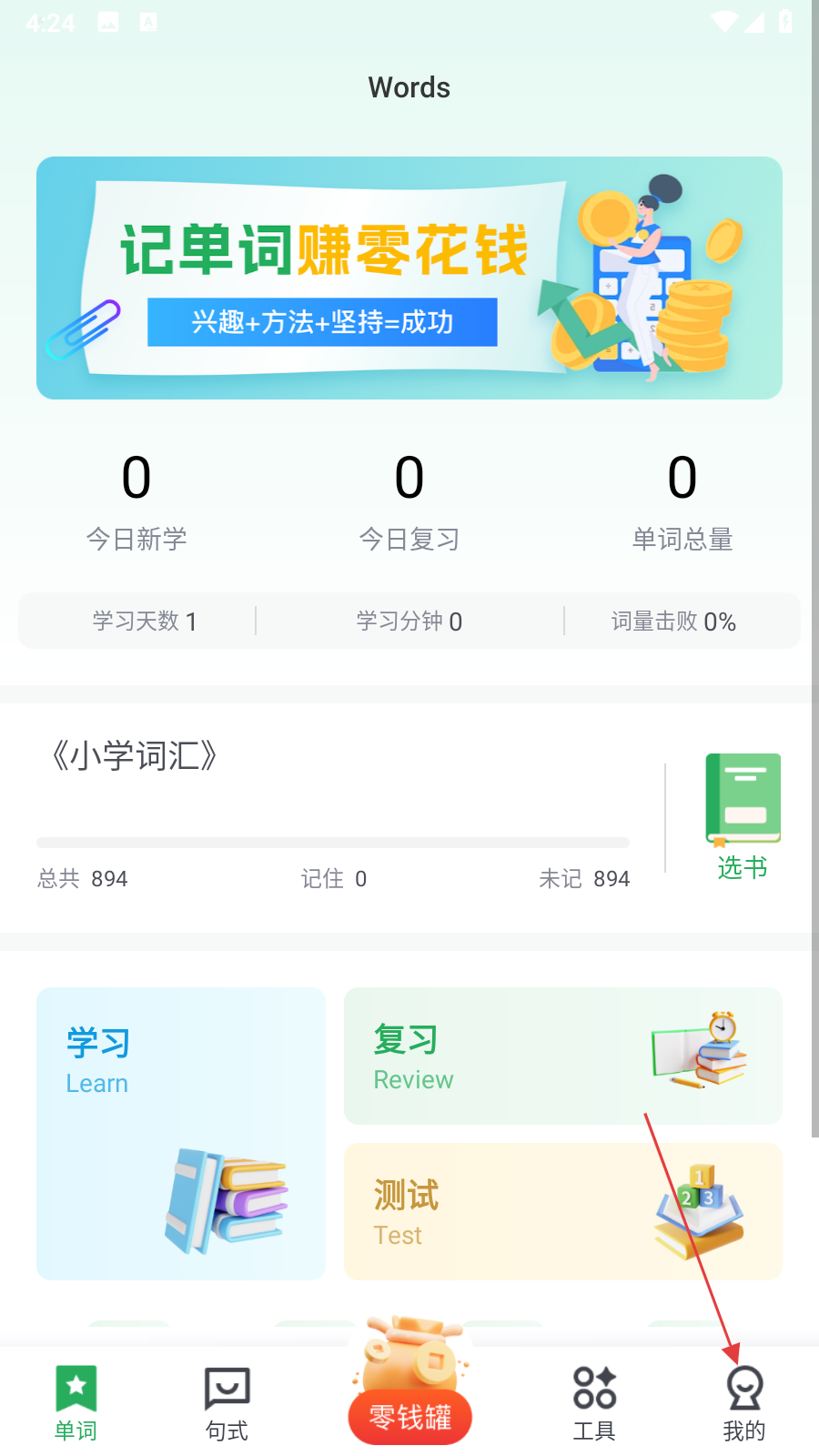Open the 记单词赚零花钱 banner
Viewport: 819px width, 1456px height.
(x=409, y=278)
